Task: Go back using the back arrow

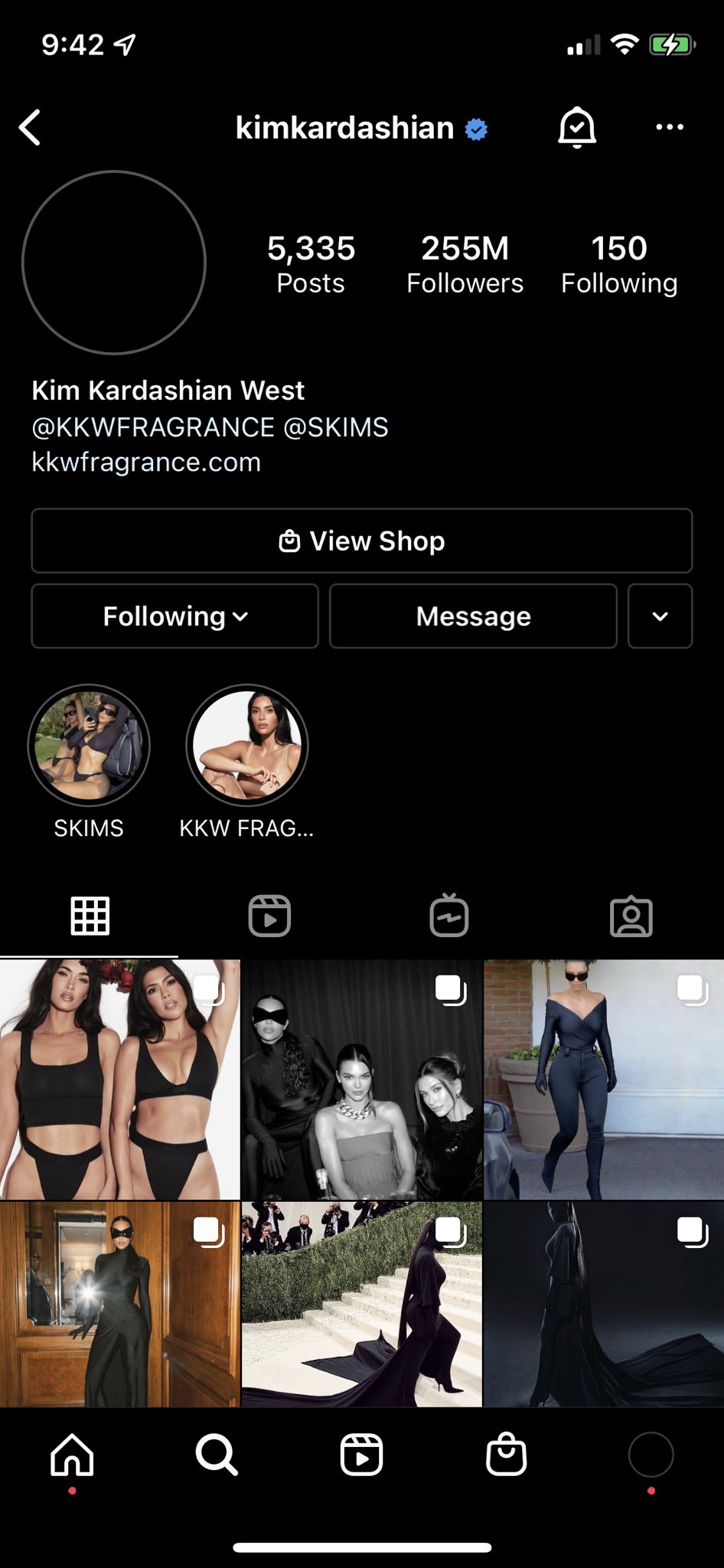Action: (30, 127)
